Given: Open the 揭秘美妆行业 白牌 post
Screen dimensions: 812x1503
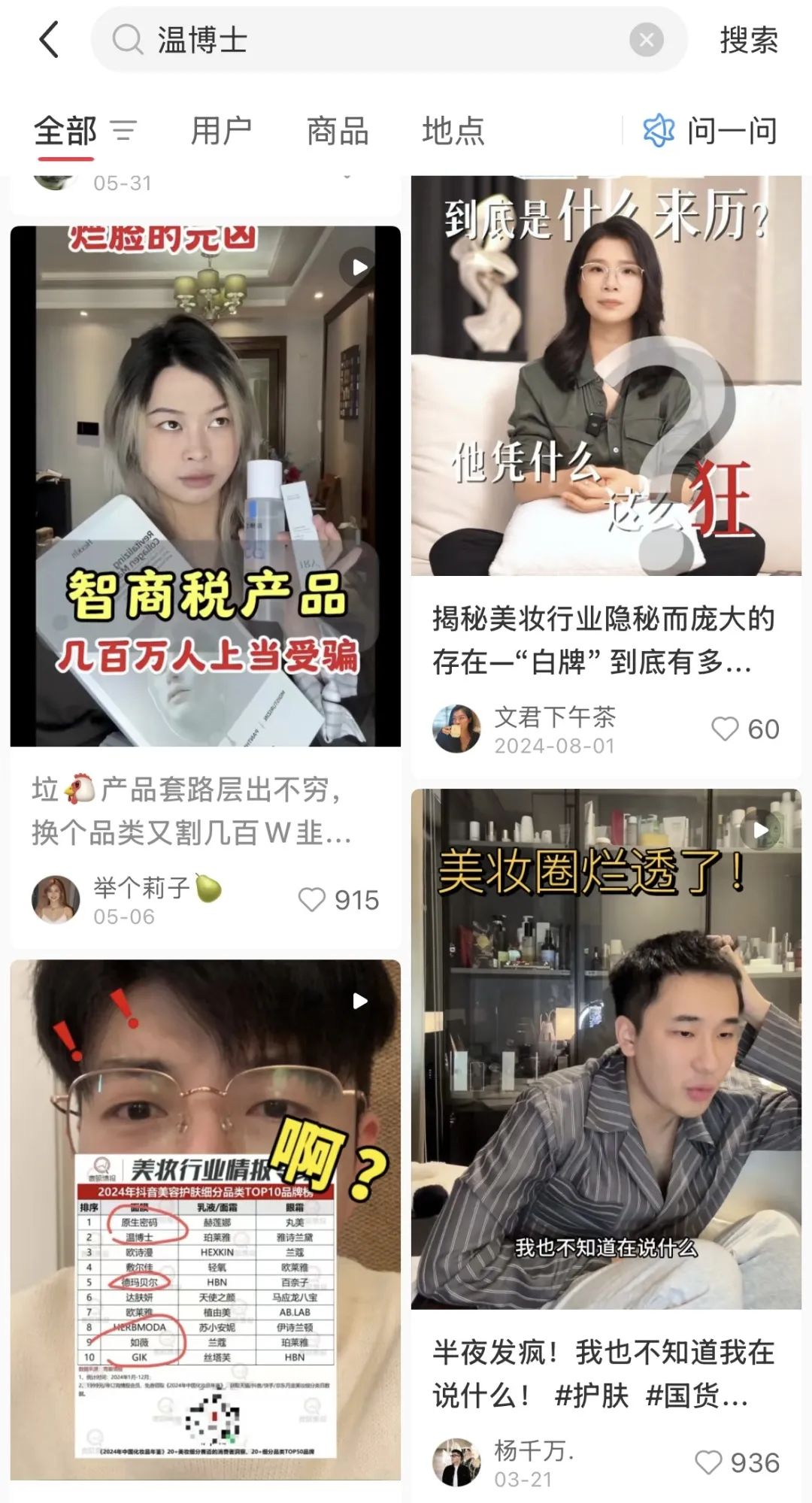Looking at the screenshot, I should coord(606,376).
